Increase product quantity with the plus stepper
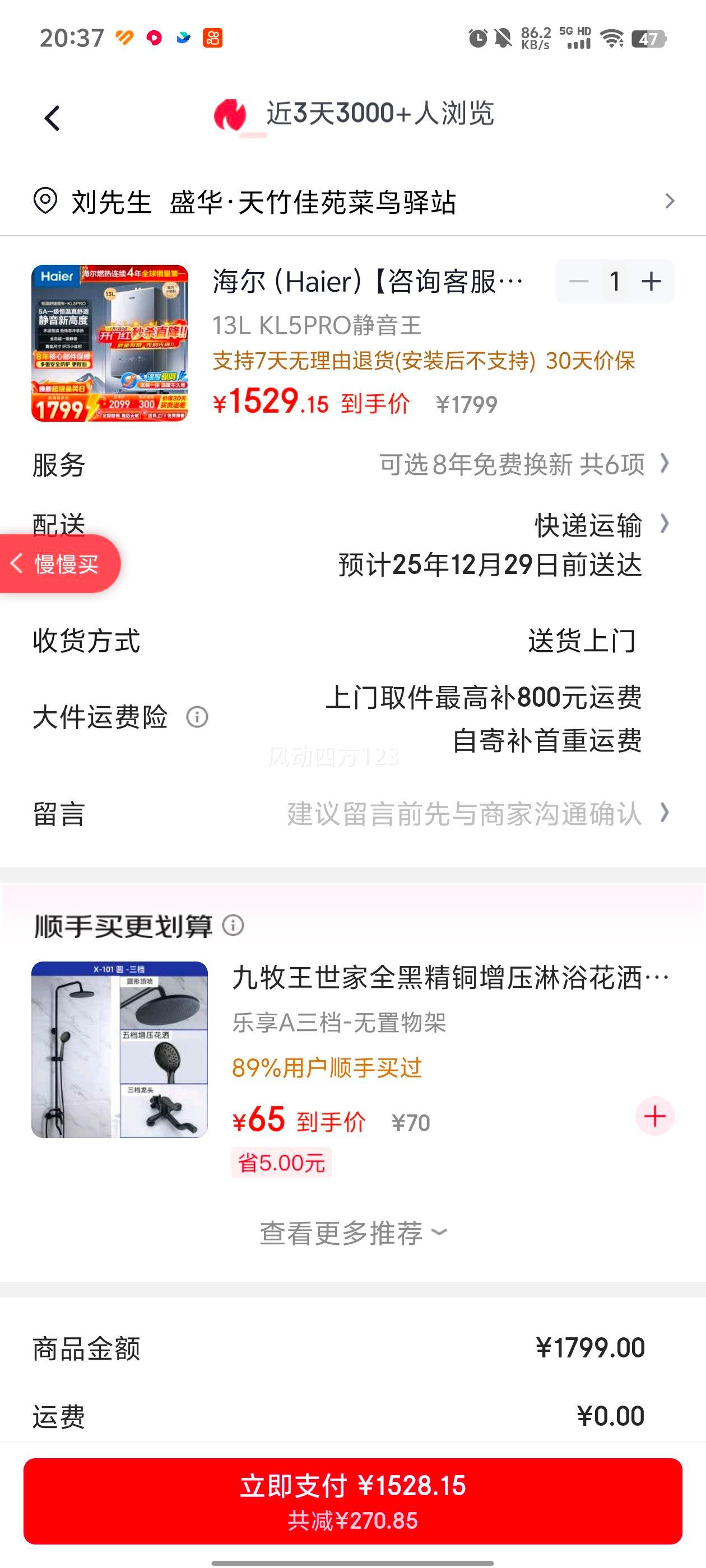Viewport: 706px width, 1568px height. [651, 281]
